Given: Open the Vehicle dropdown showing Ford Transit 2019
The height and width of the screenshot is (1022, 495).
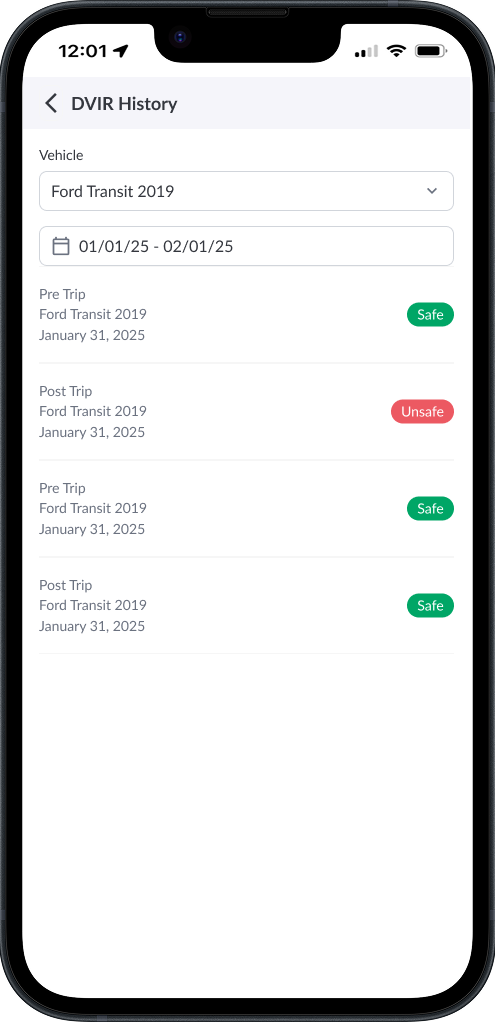Looking at the screenshot, I should point(247,191).
